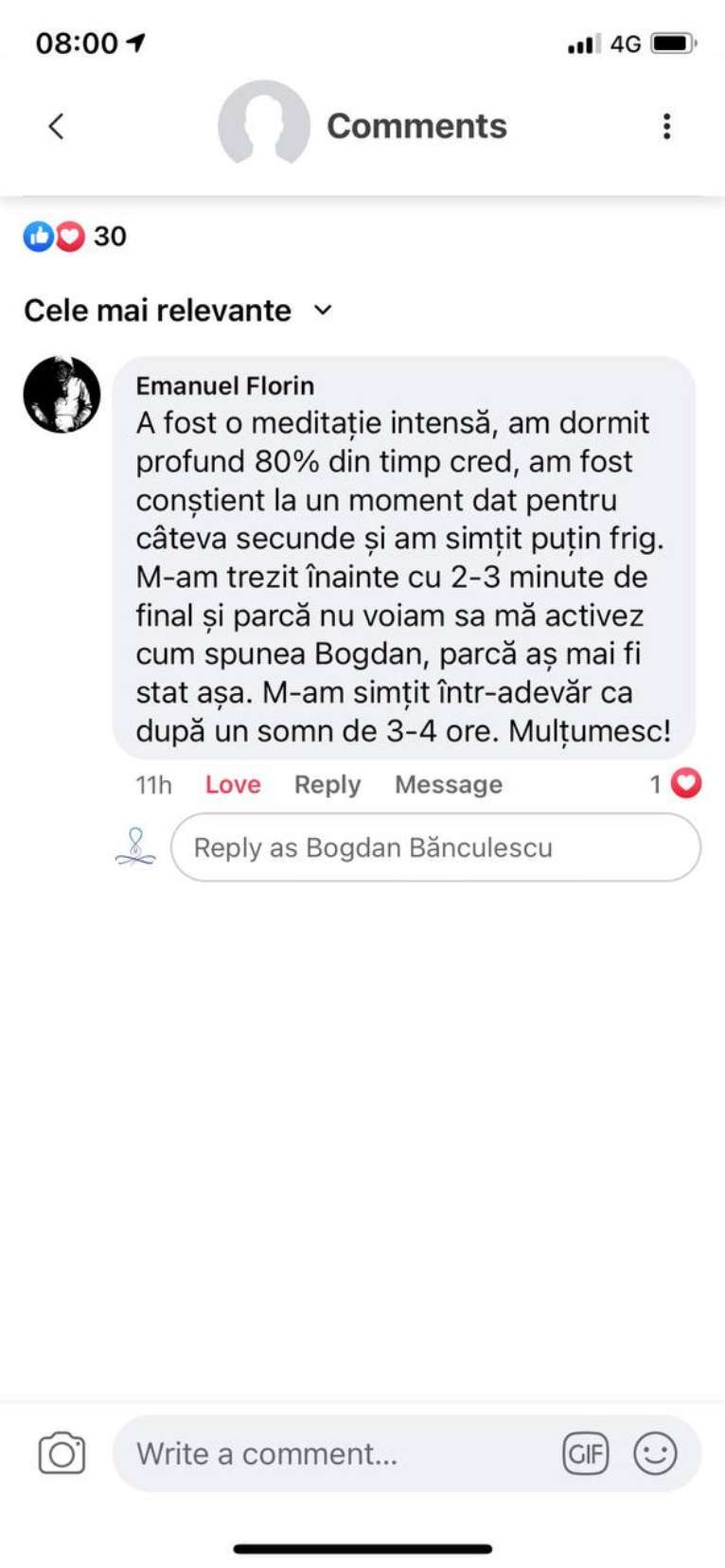Viewport: 725px width, 1568px height.
Task: Open Emanuel Florin's profile picture
Action: click(x=62, y=395)
